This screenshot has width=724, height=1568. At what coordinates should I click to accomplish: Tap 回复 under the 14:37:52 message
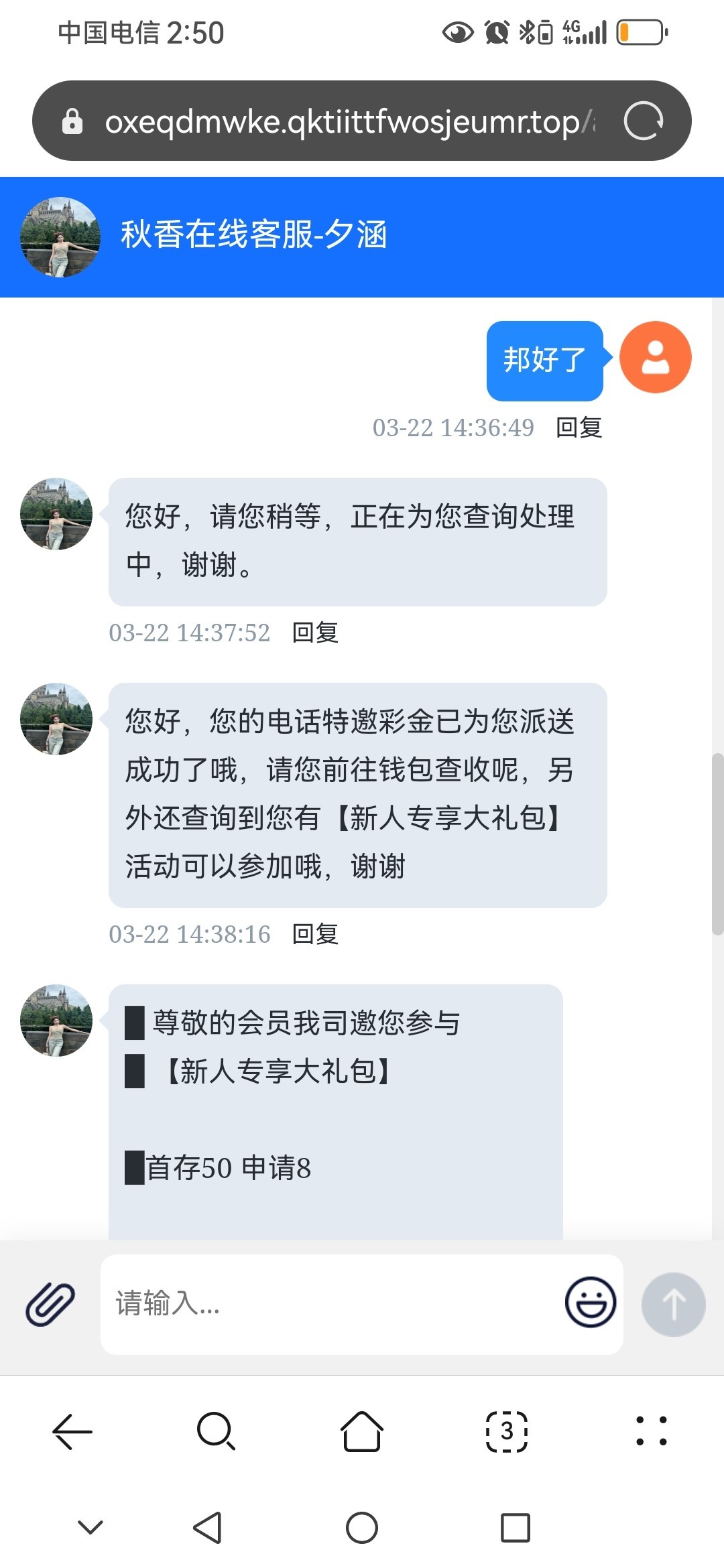pos(315,633)
